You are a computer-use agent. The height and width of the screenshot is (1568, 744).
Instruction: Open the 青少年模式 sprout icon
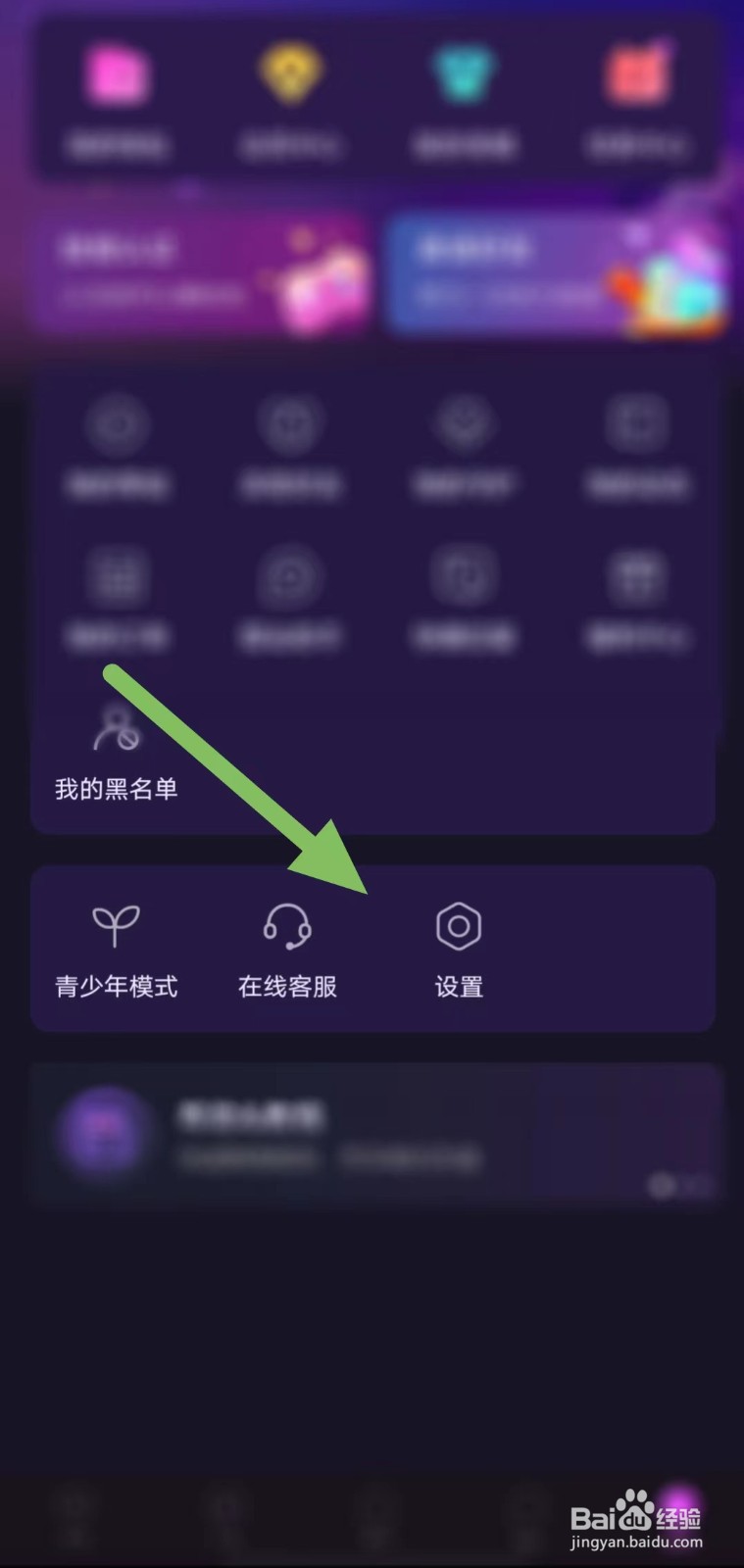(x=115, y=925)
